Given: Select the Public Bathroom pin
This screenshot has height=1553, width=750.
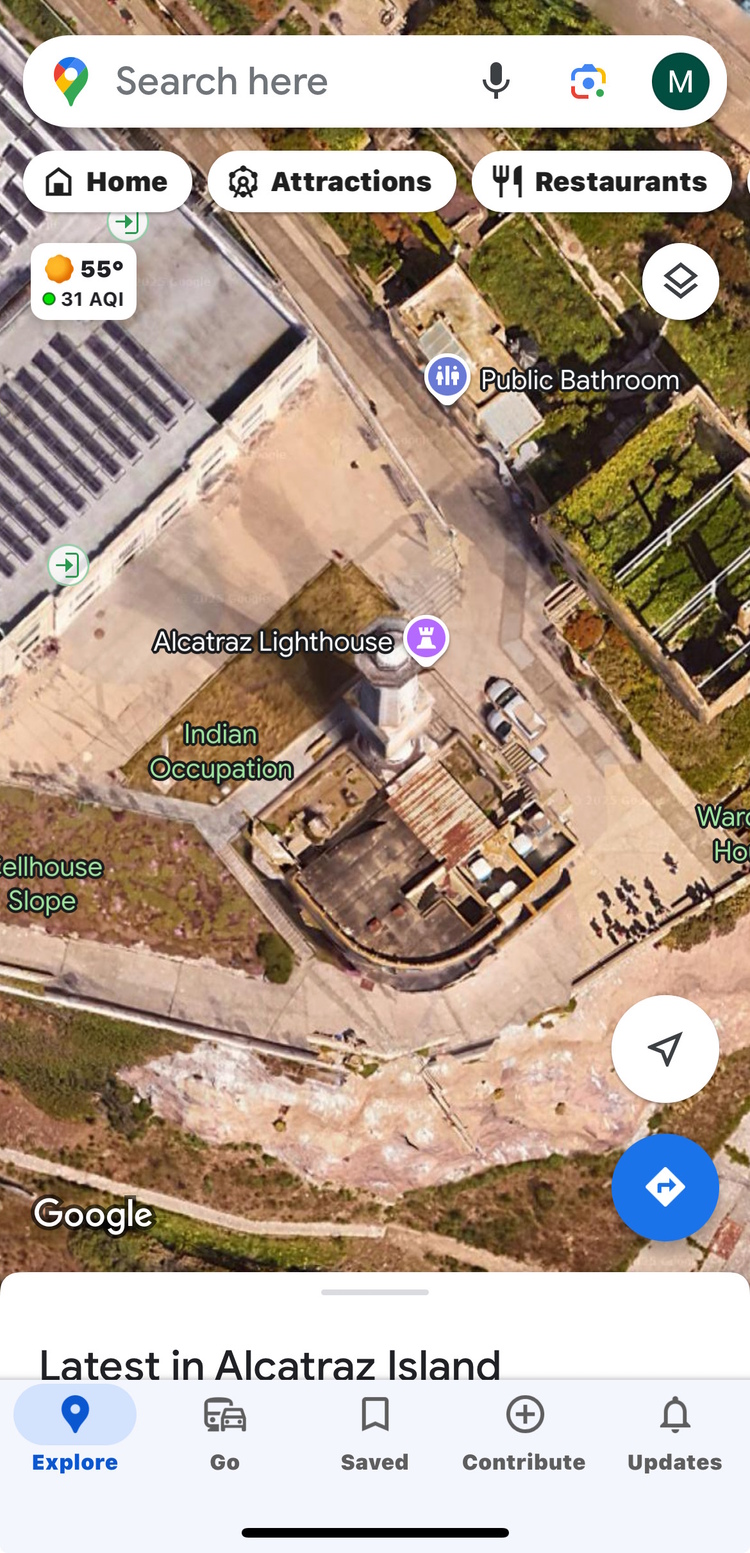Looking at the screenshot, I should pyautogui.click(x=447, y=378).
